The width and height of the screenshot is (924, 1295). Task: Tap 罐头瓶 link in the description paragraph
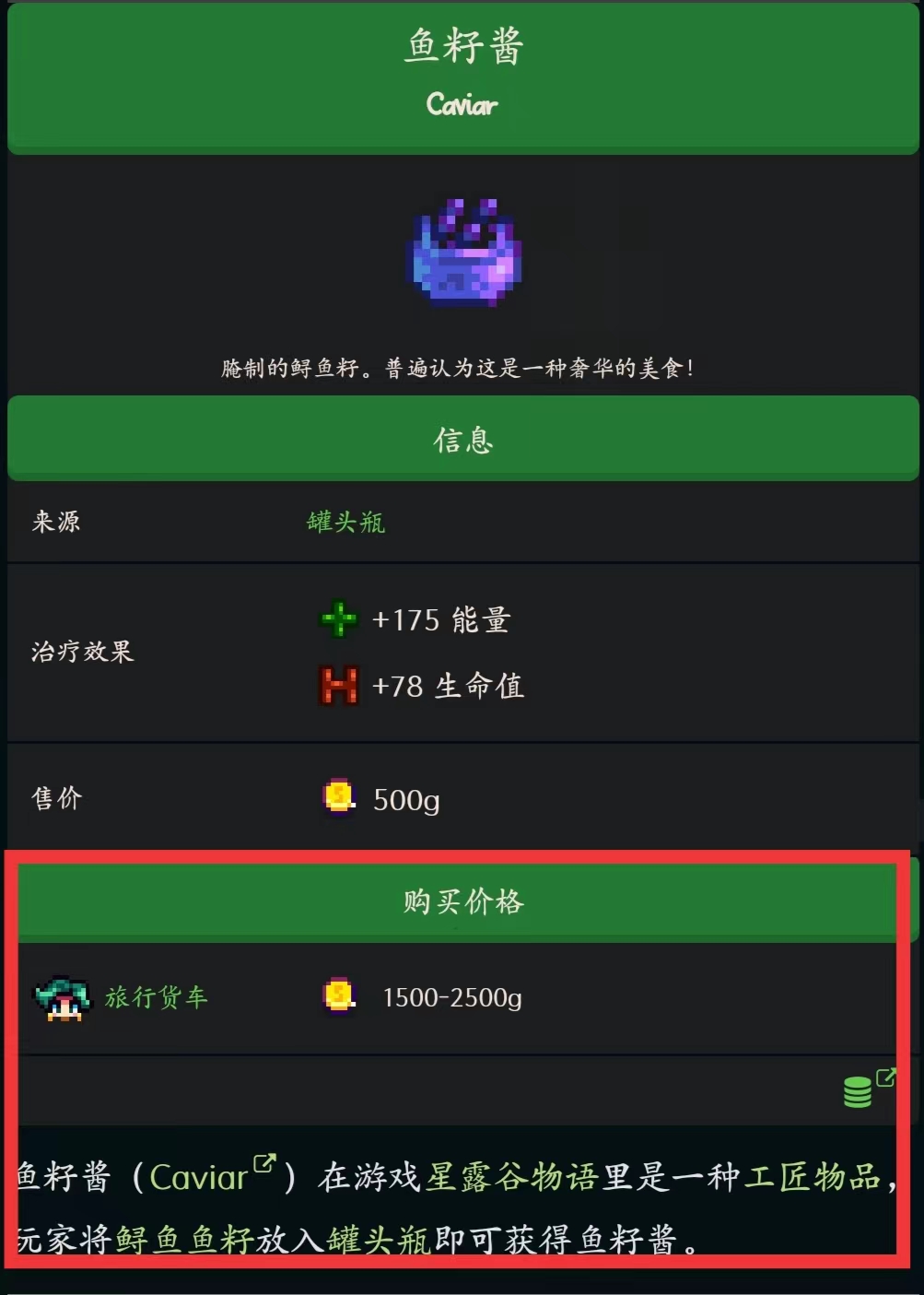coord(379,1240)
